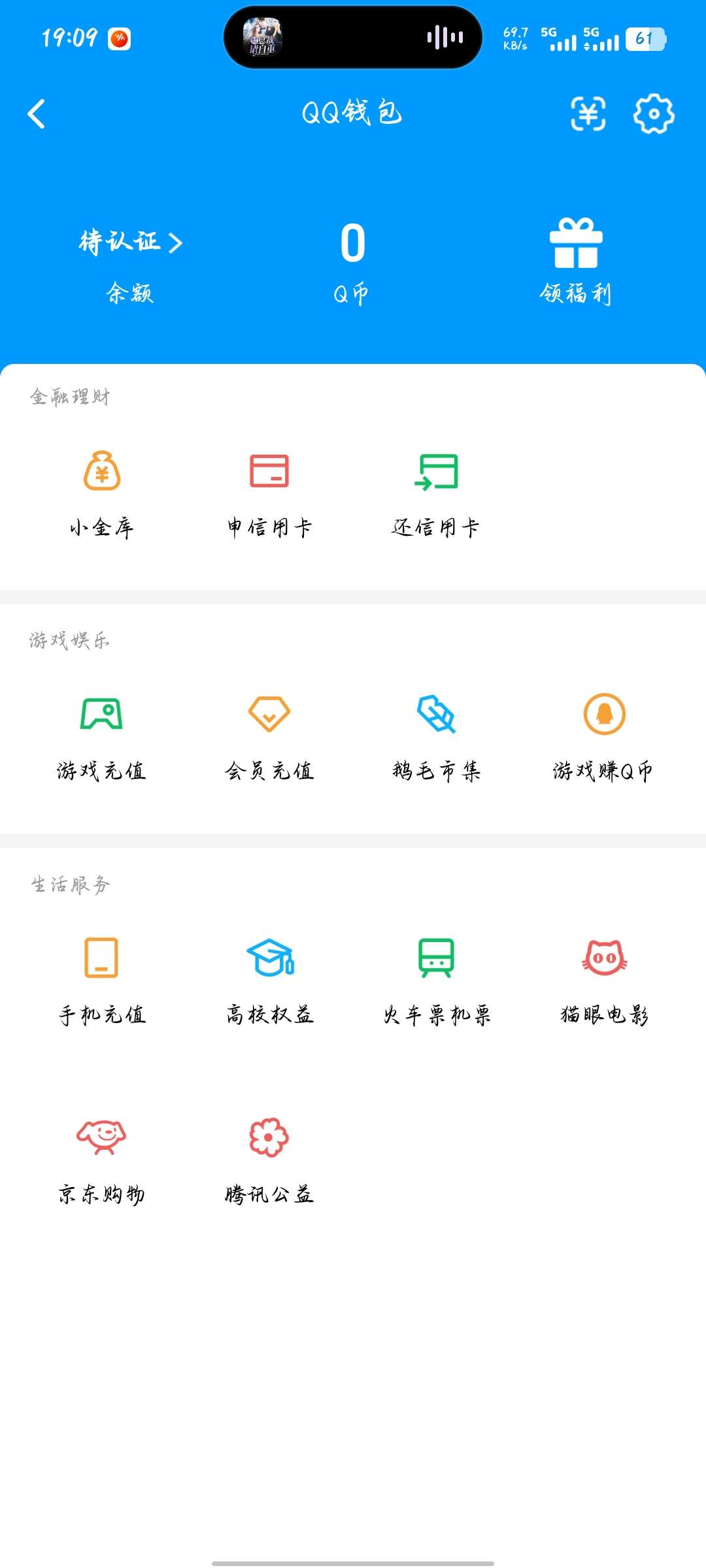Open the ¥ bill transaction icon
Screen dimensions: 706x1568
point(588,113)
